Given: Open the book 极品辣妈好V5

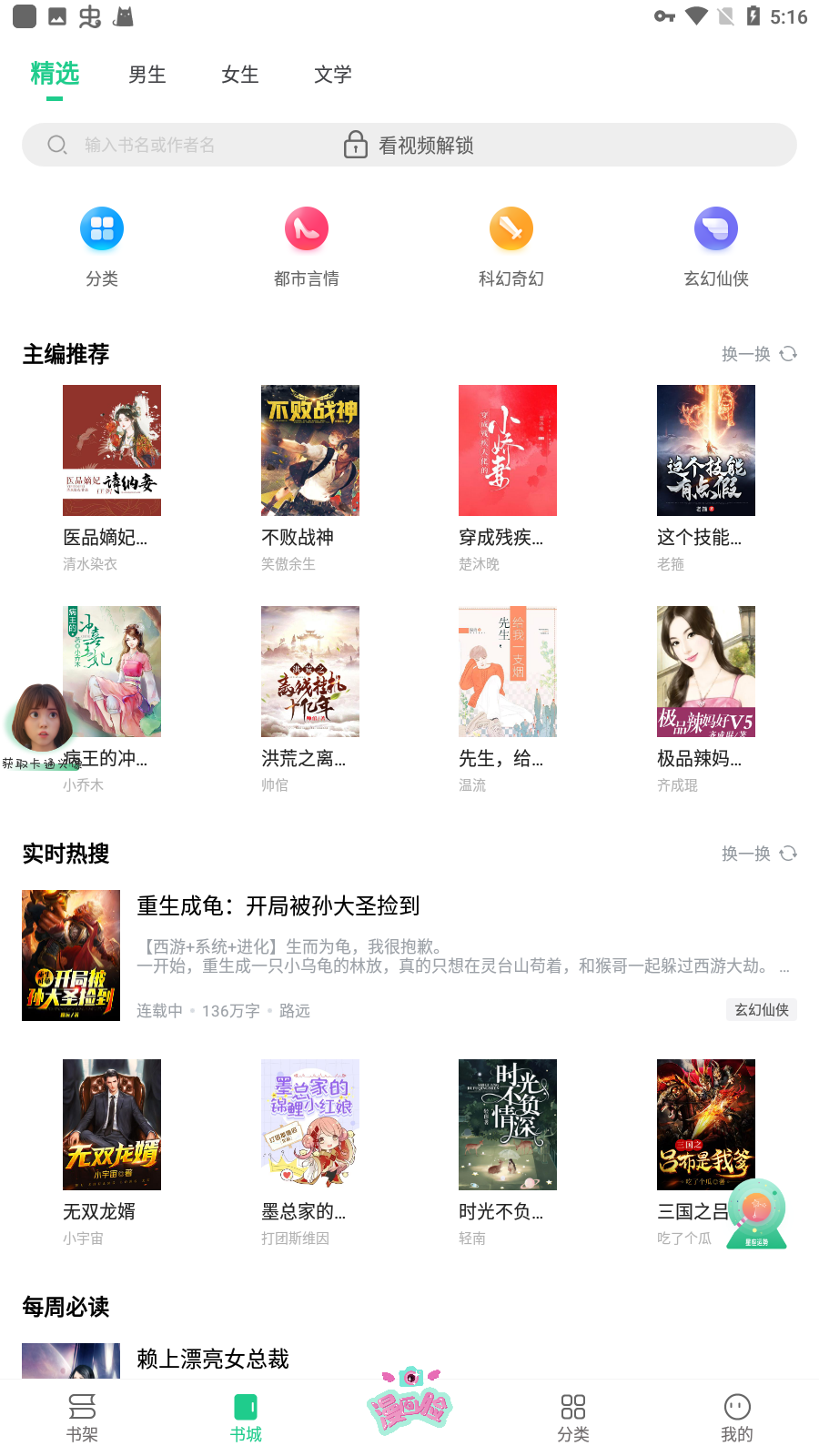Looking at the screenshot, I should click(x=706, y=672).
